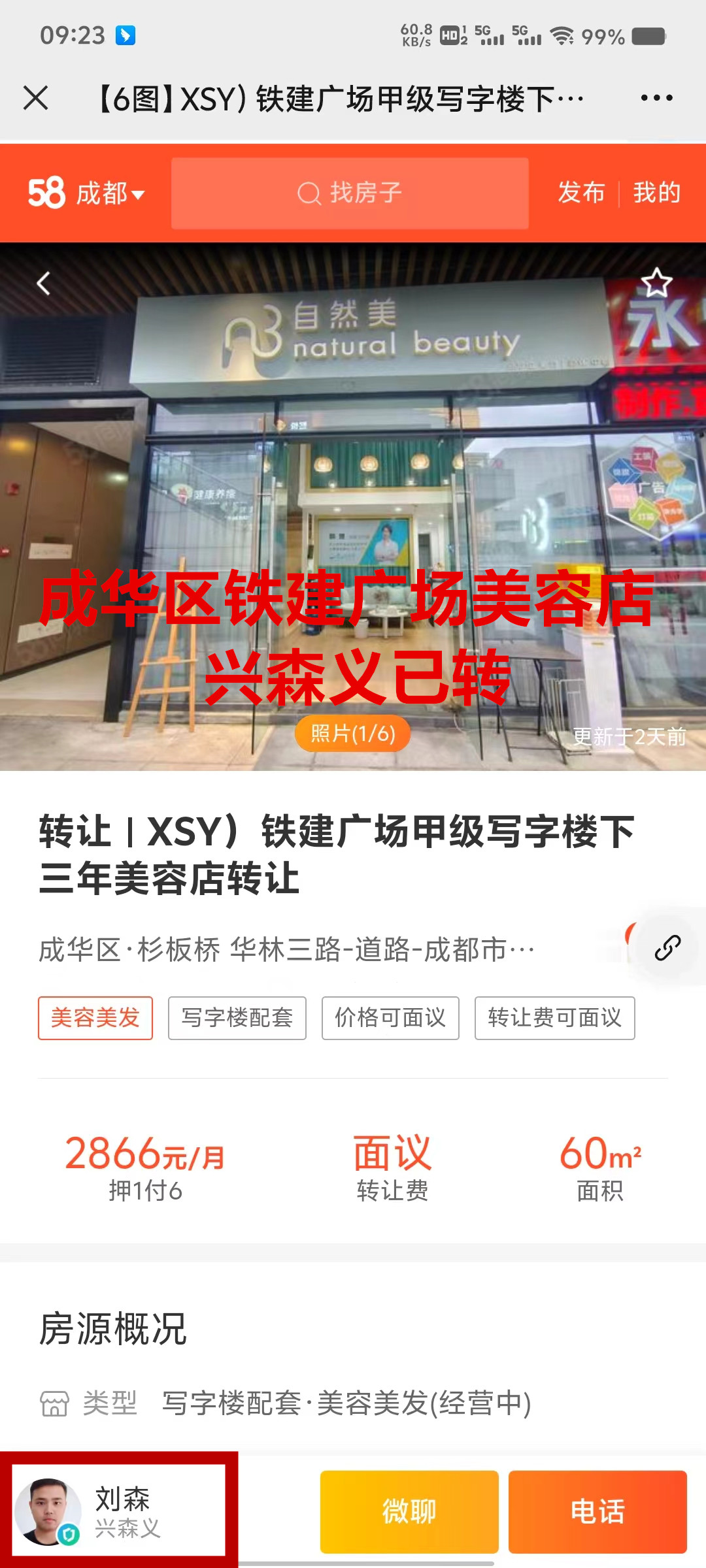Go back using the photo's left arrow
706x1568 pixels.
(44, 283)
